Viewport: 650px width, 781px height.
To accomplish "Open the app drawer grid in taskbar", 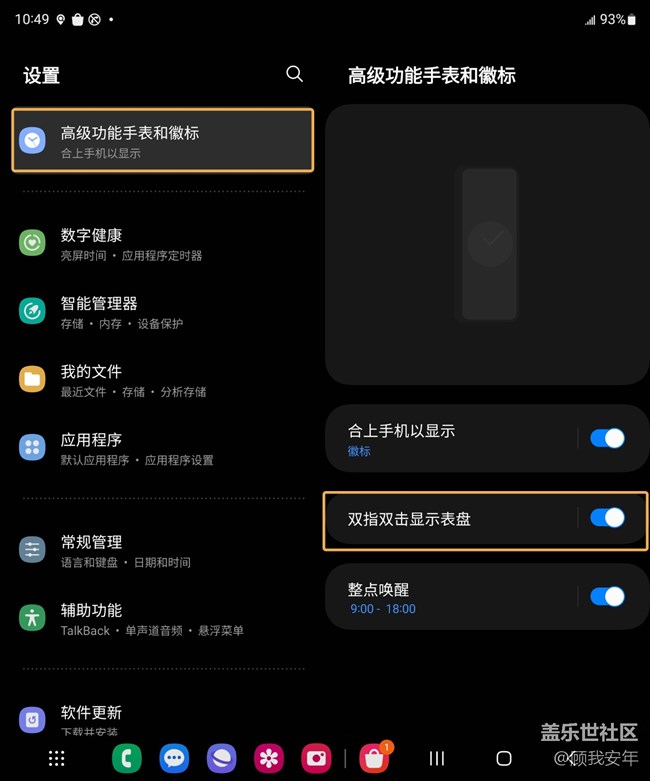I will (57, 759).
